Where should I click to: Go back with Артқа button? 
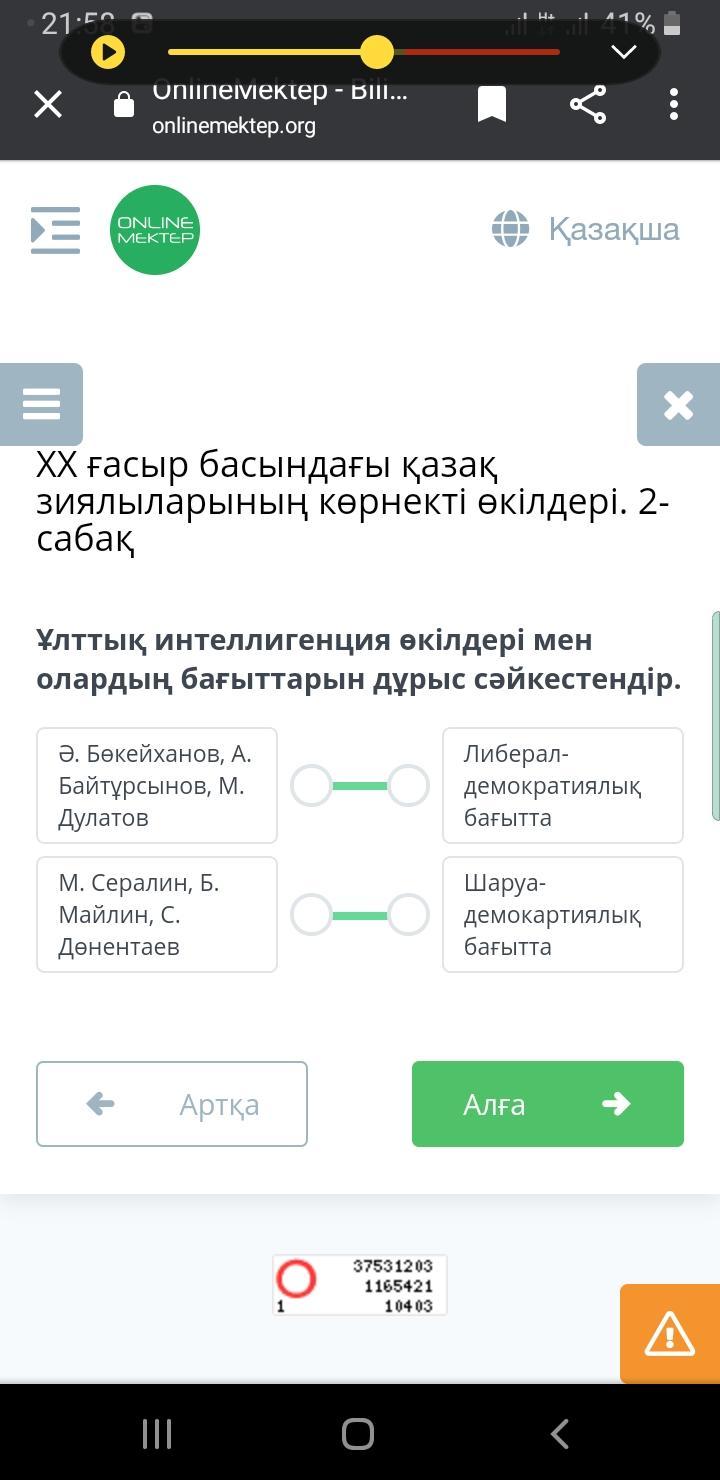pos(172,1104)
